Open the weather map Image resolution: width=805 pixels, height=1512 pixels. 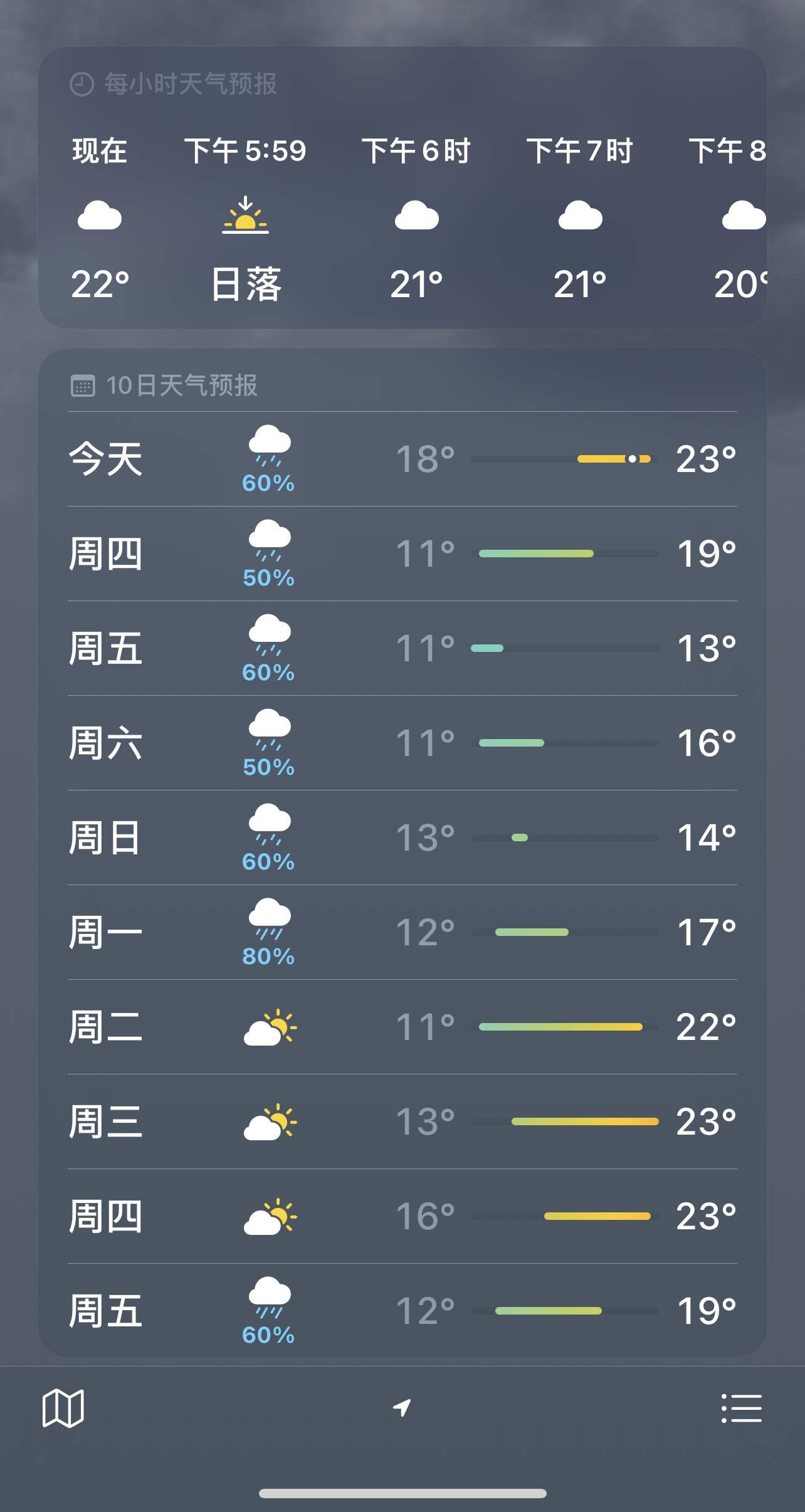[63, 1408]
